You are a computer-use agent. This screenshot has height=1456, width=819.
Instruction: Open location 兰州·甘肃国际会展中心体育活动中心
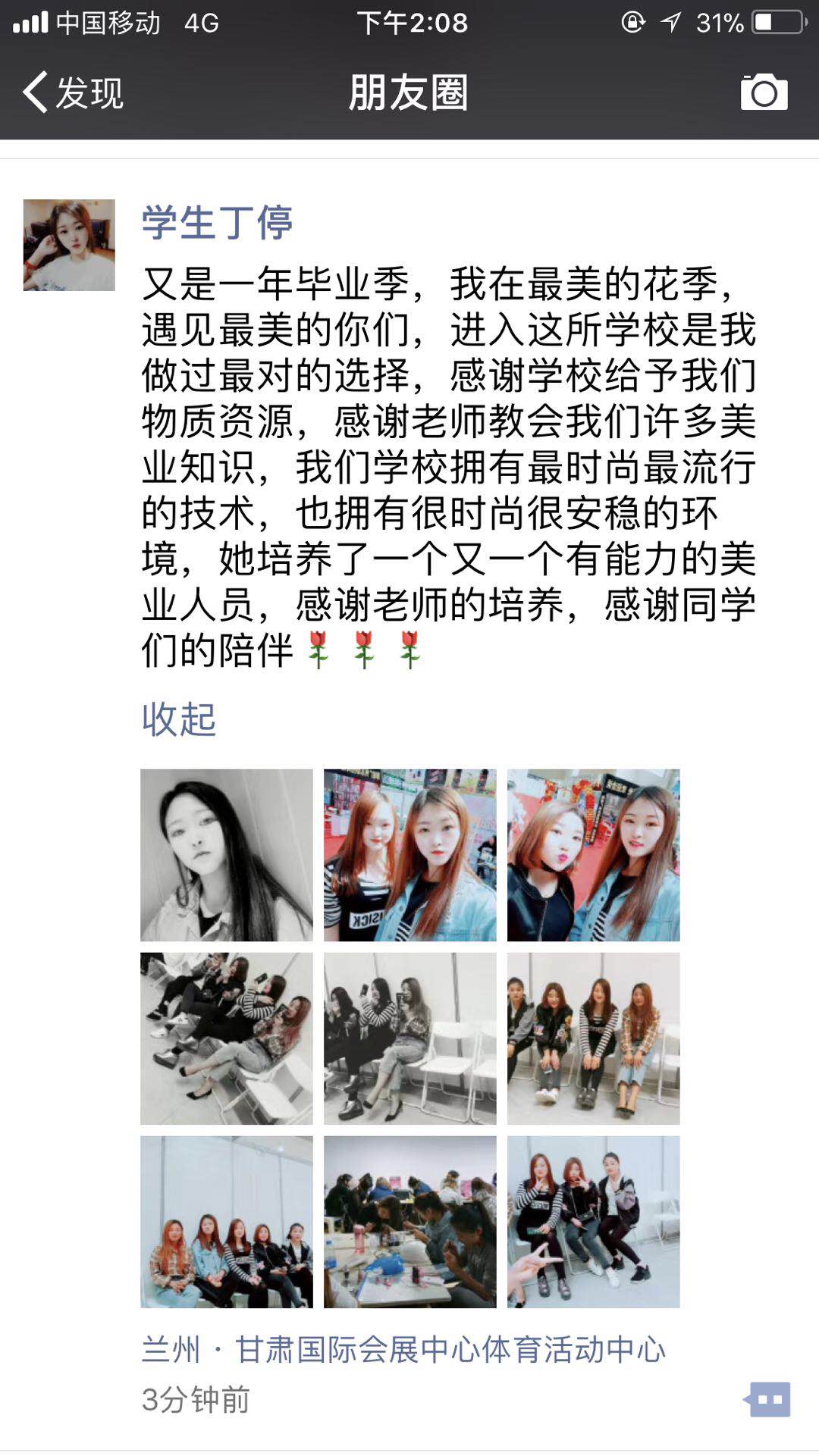click(x=403, y=1349)
